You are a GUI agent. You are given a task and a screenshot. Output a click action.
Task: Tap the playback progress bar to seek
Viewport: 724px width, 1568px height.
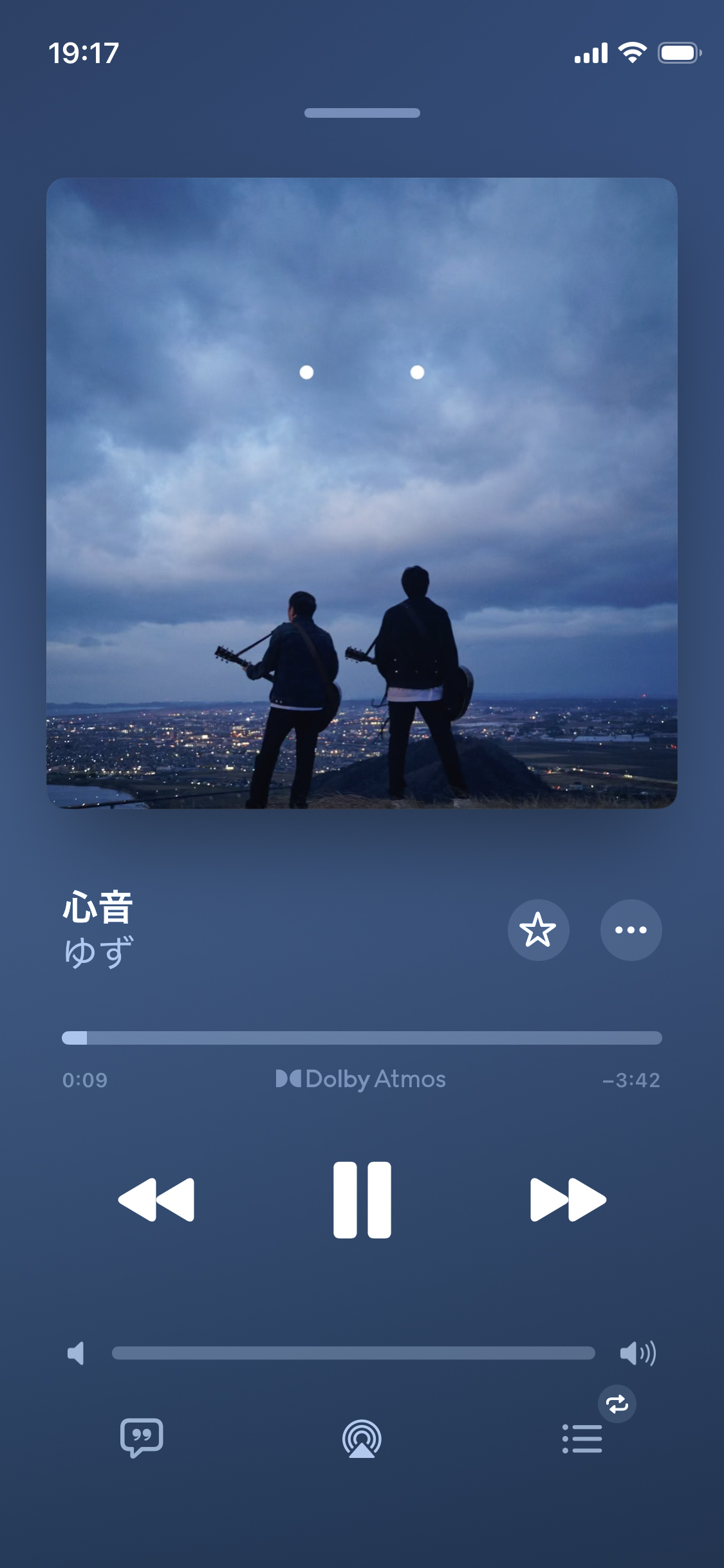point(362,1038)
